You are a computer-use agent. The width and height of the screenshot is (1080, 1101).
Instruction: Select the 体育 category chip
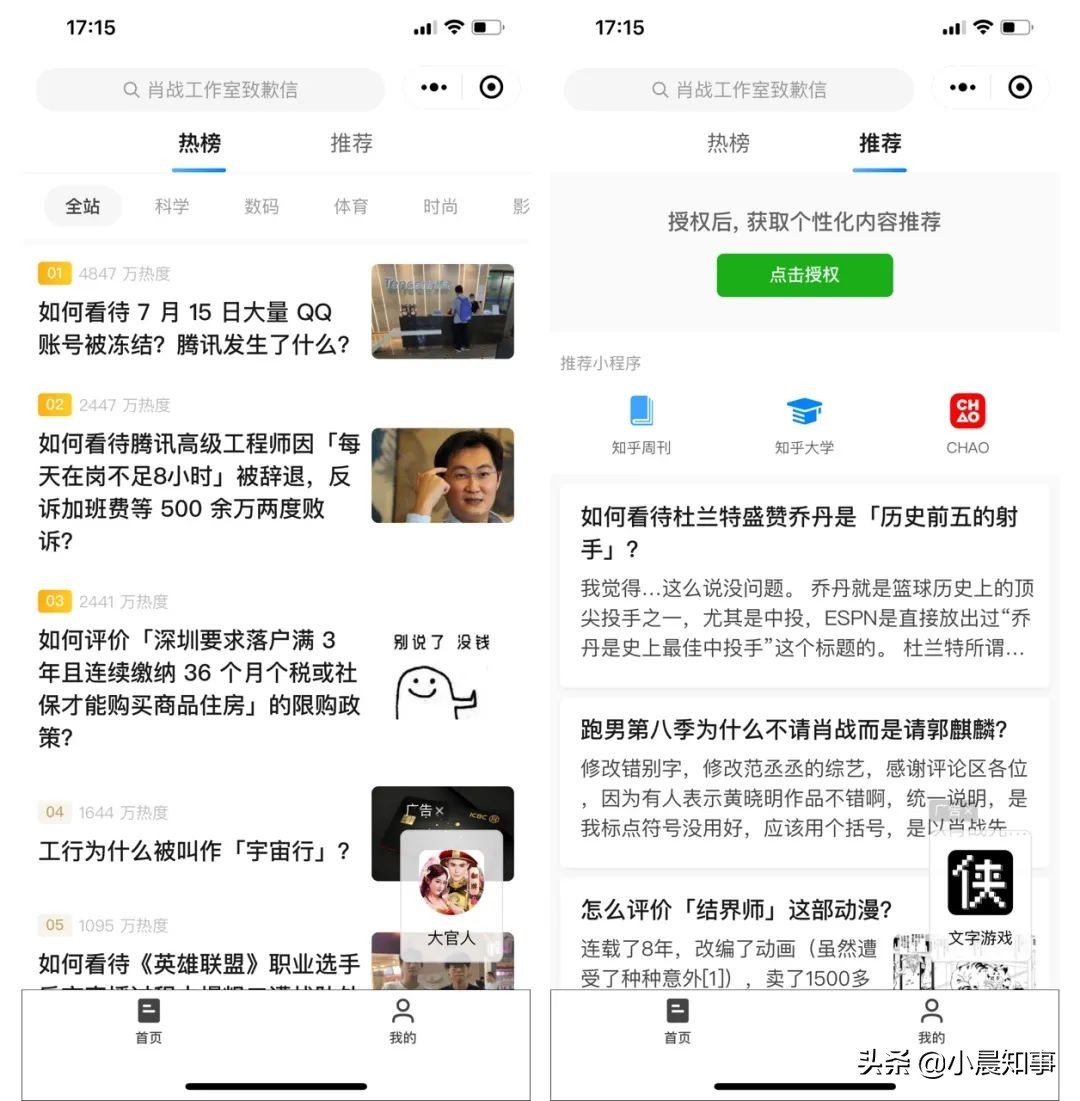(351, 206)
